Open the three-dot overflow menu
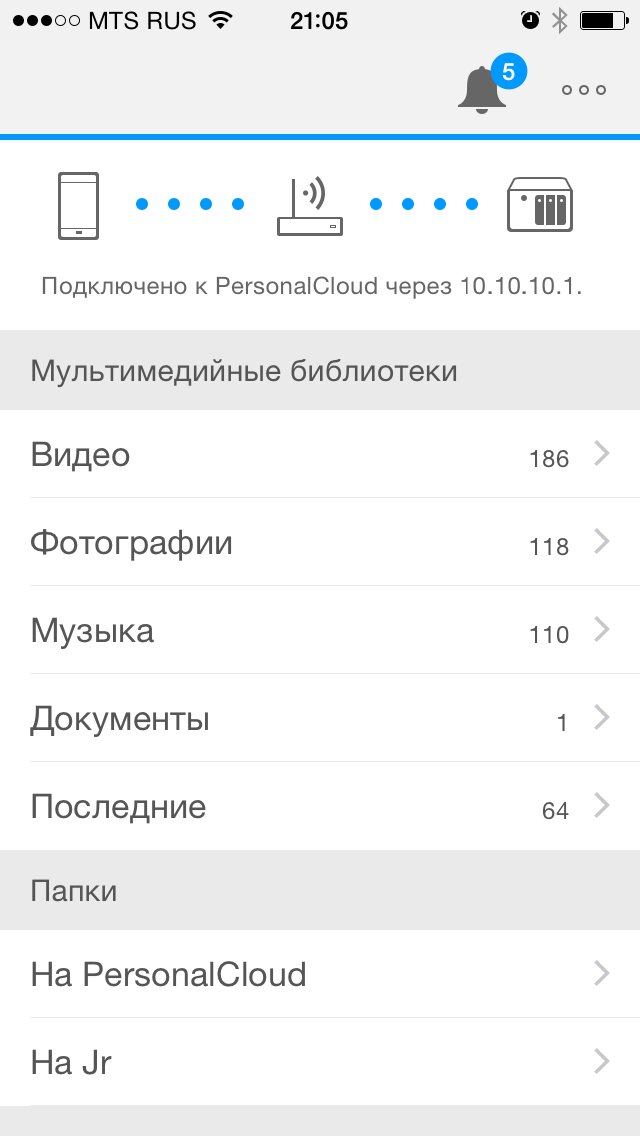Screen dimensions: 640x1136 click(584, 90)
